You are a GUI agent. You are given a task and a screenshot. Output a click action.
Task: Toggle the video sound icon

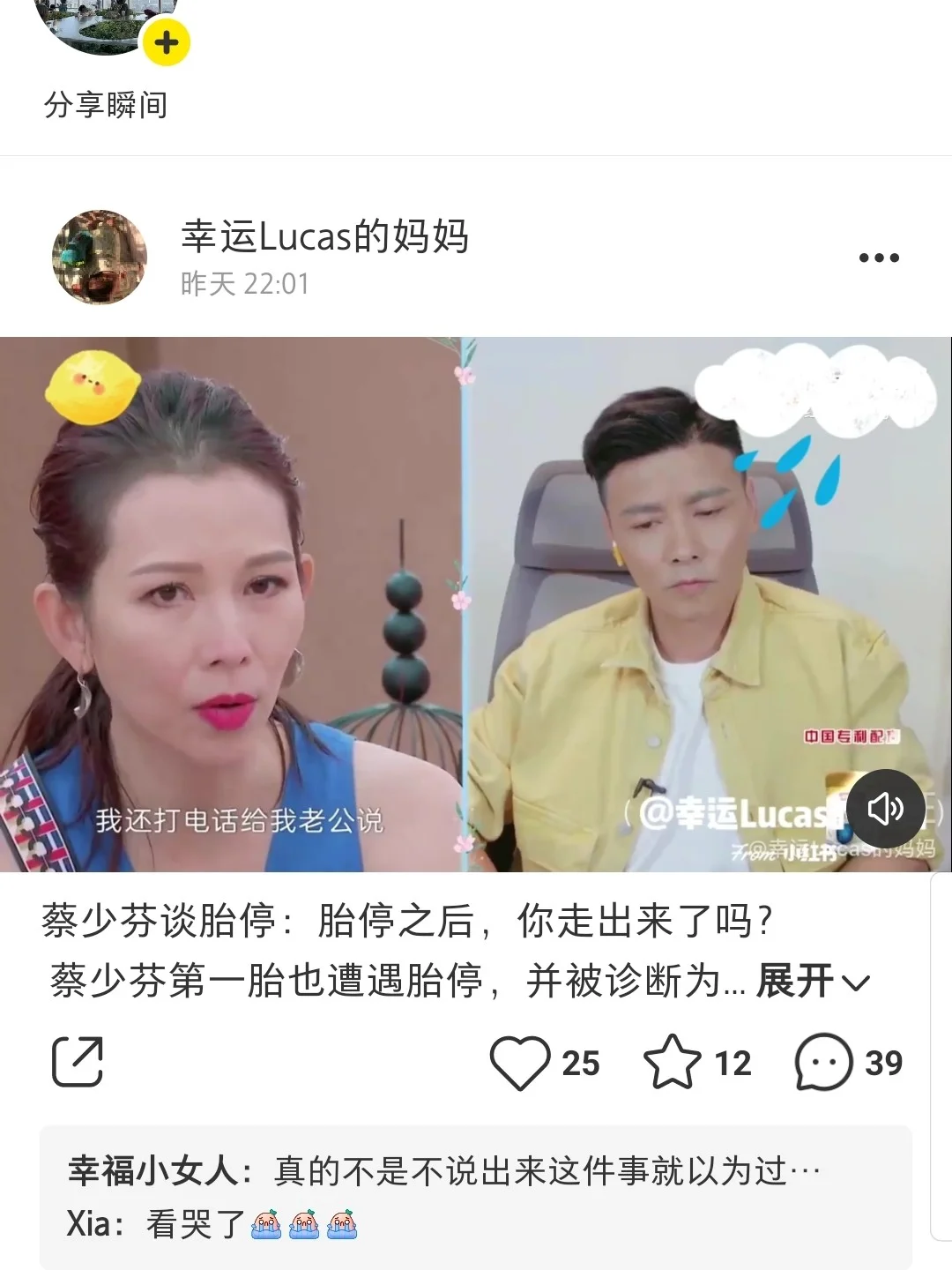[885, 809]
